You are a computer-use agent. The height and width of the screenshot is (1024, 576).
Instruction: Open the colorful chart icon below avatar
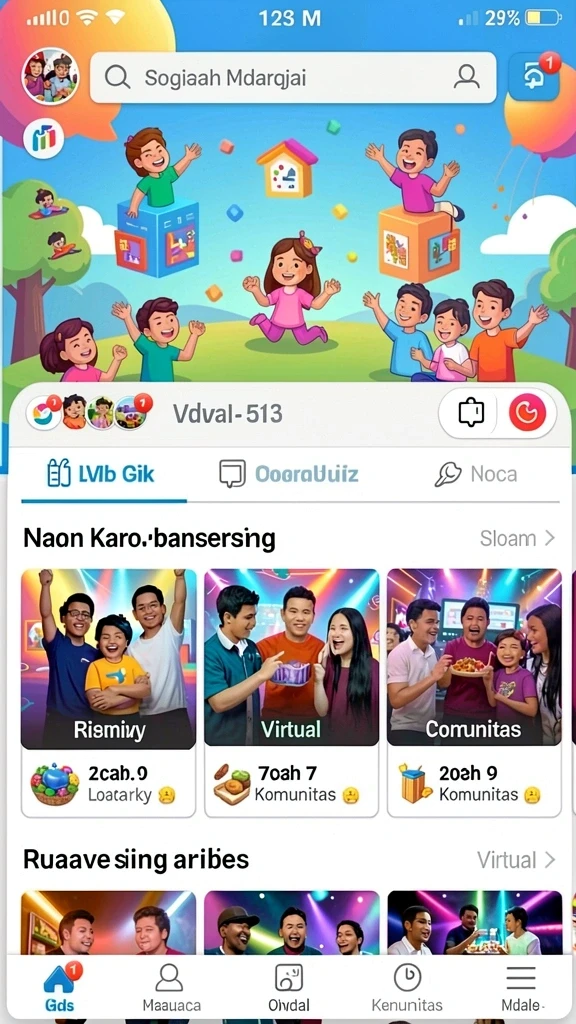click(44, 140)
